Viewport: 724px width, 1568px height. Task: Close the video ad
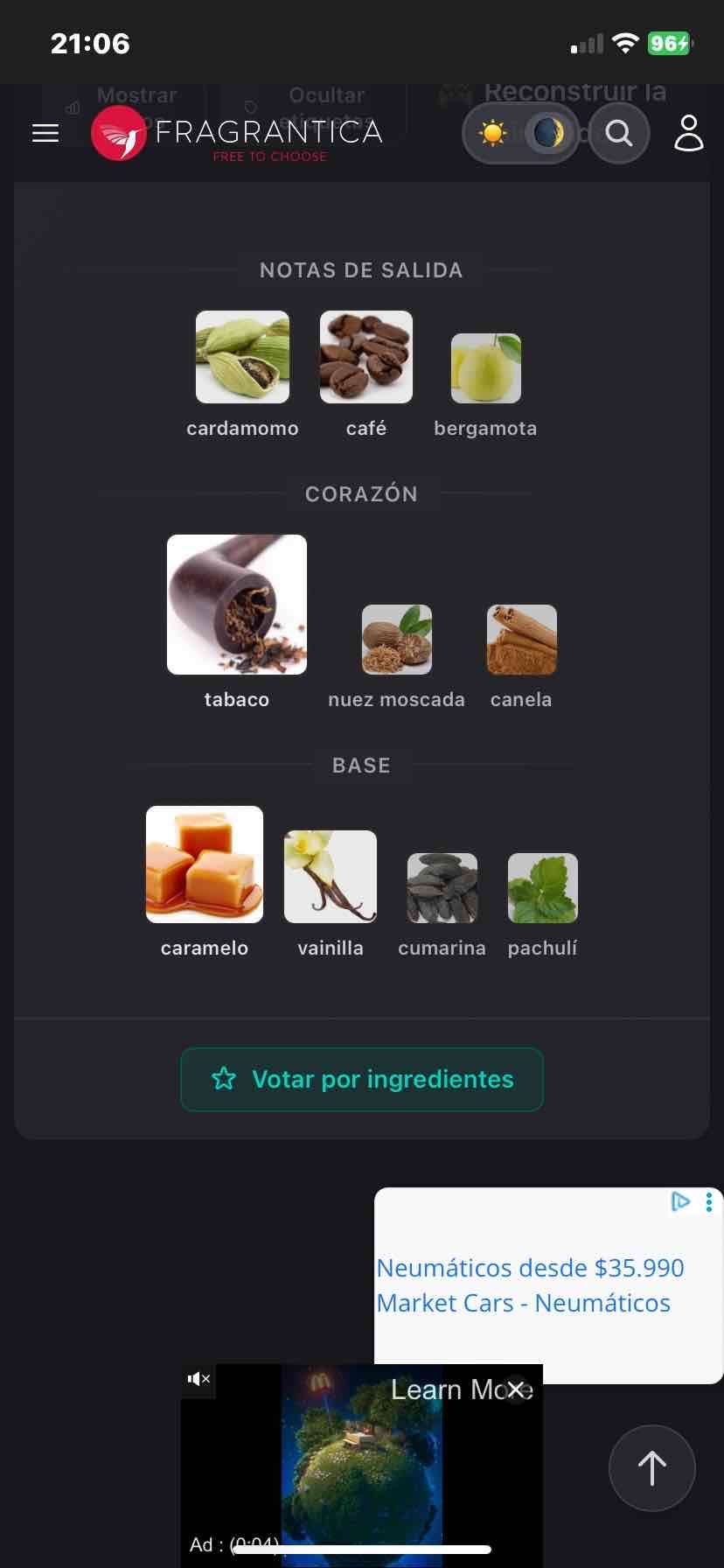pyautogui.click(x=517, y=1389)
